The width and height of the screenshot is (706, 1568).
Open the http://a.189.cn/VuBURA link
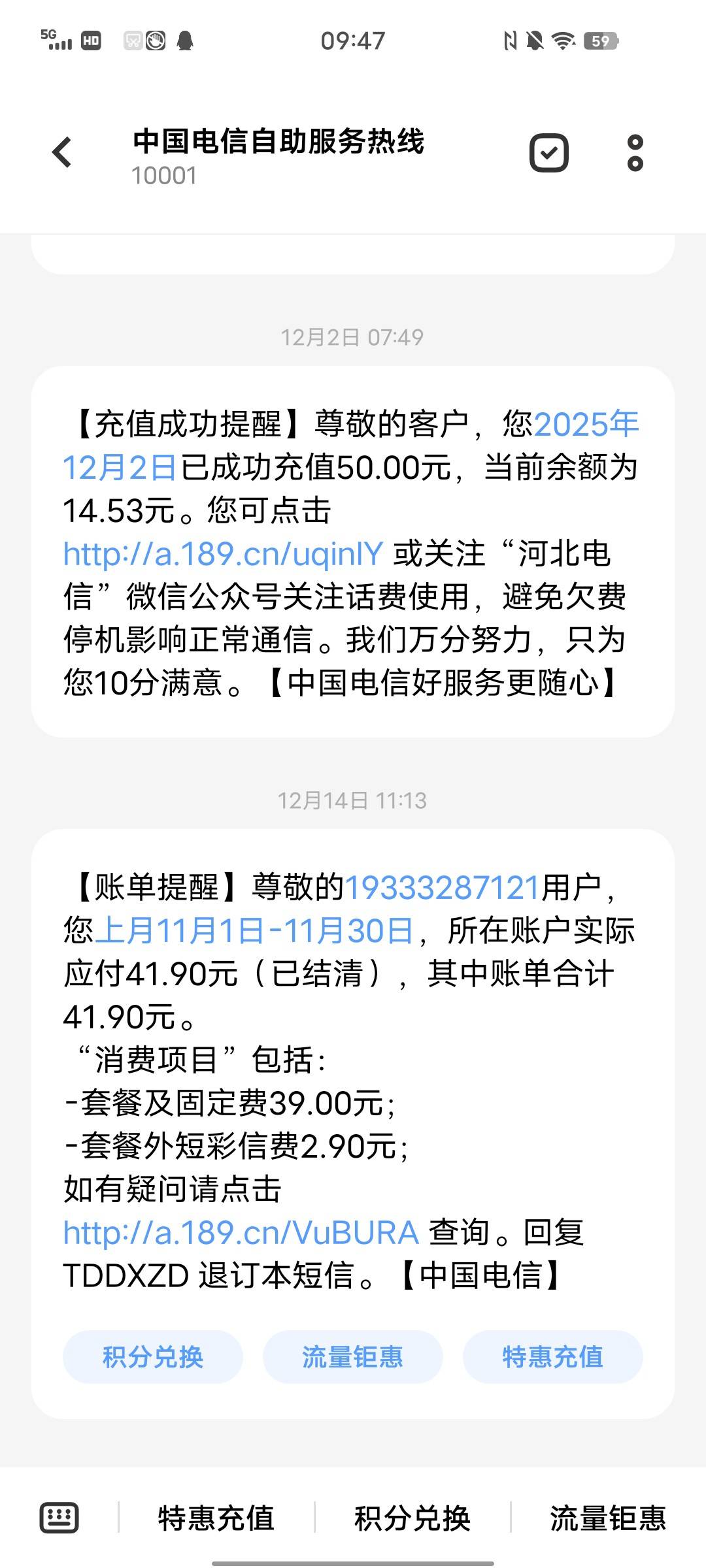[x=241, y=1233]
